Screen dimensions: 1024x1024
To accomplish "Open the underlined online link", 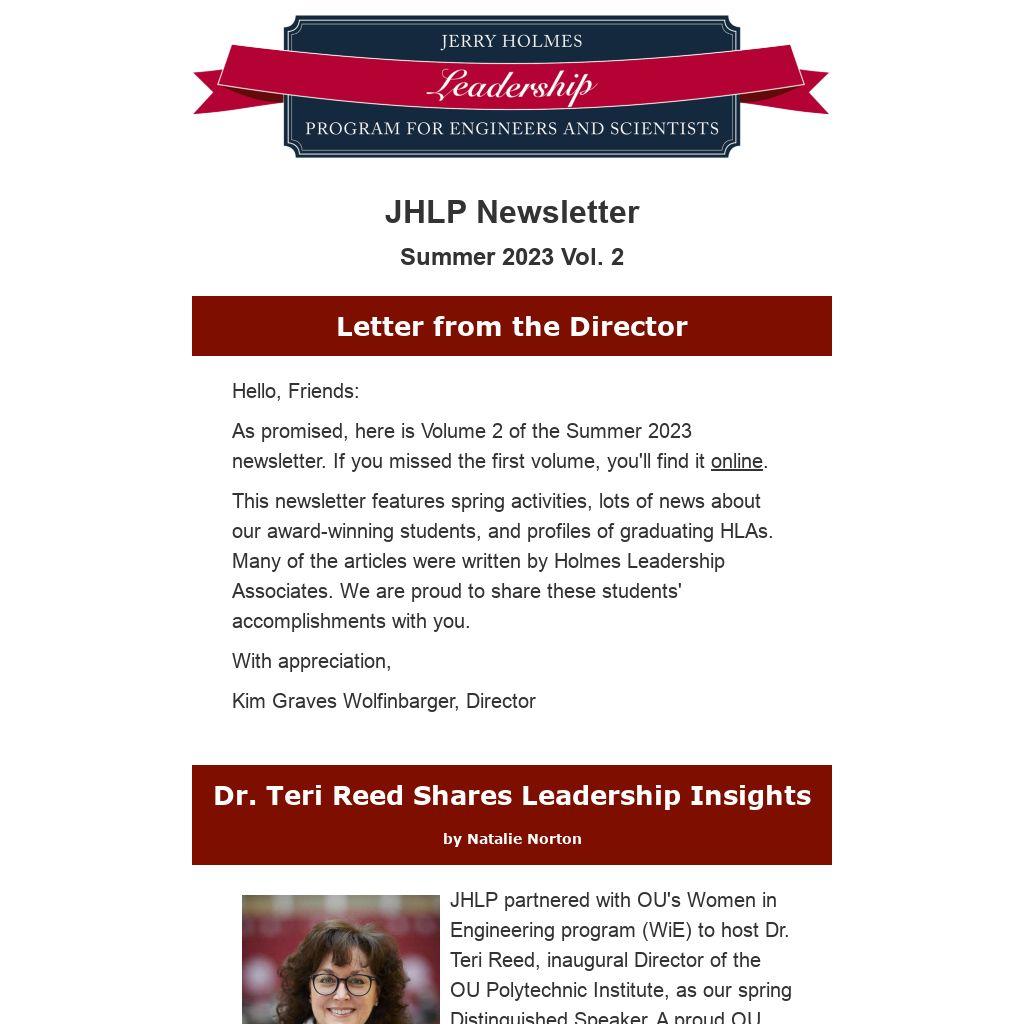I will coord(736,461).
